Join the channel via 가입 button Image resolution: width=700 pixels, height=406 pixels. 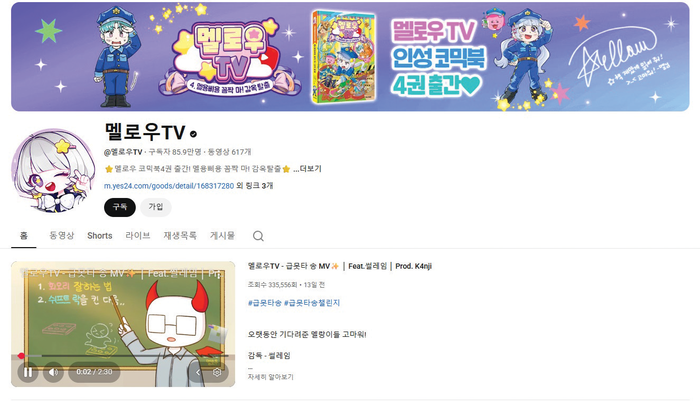click(x=155, y=207)
